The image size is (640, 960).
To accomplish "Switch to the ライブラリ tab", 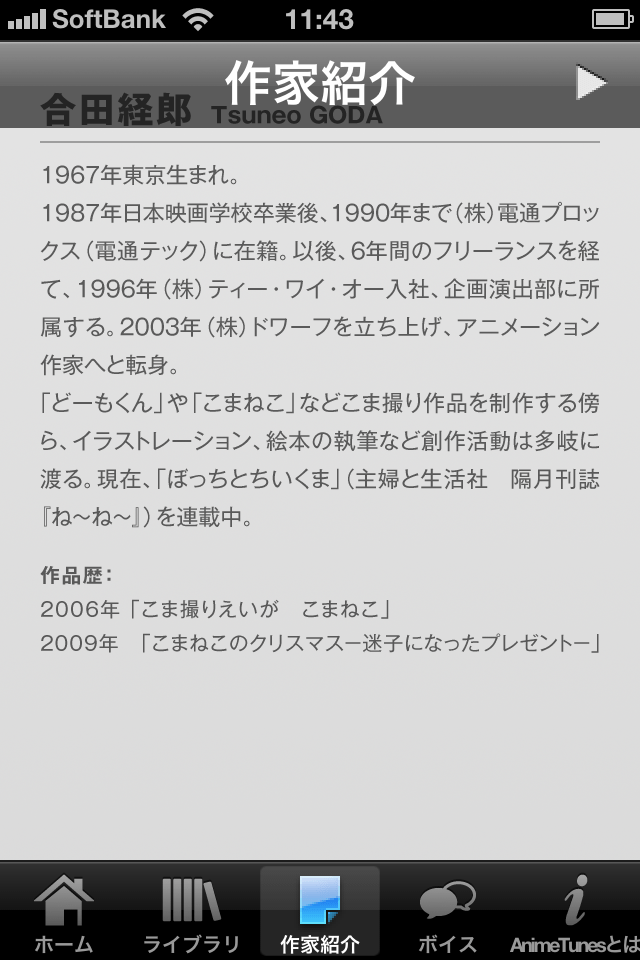I will (191, 912).
